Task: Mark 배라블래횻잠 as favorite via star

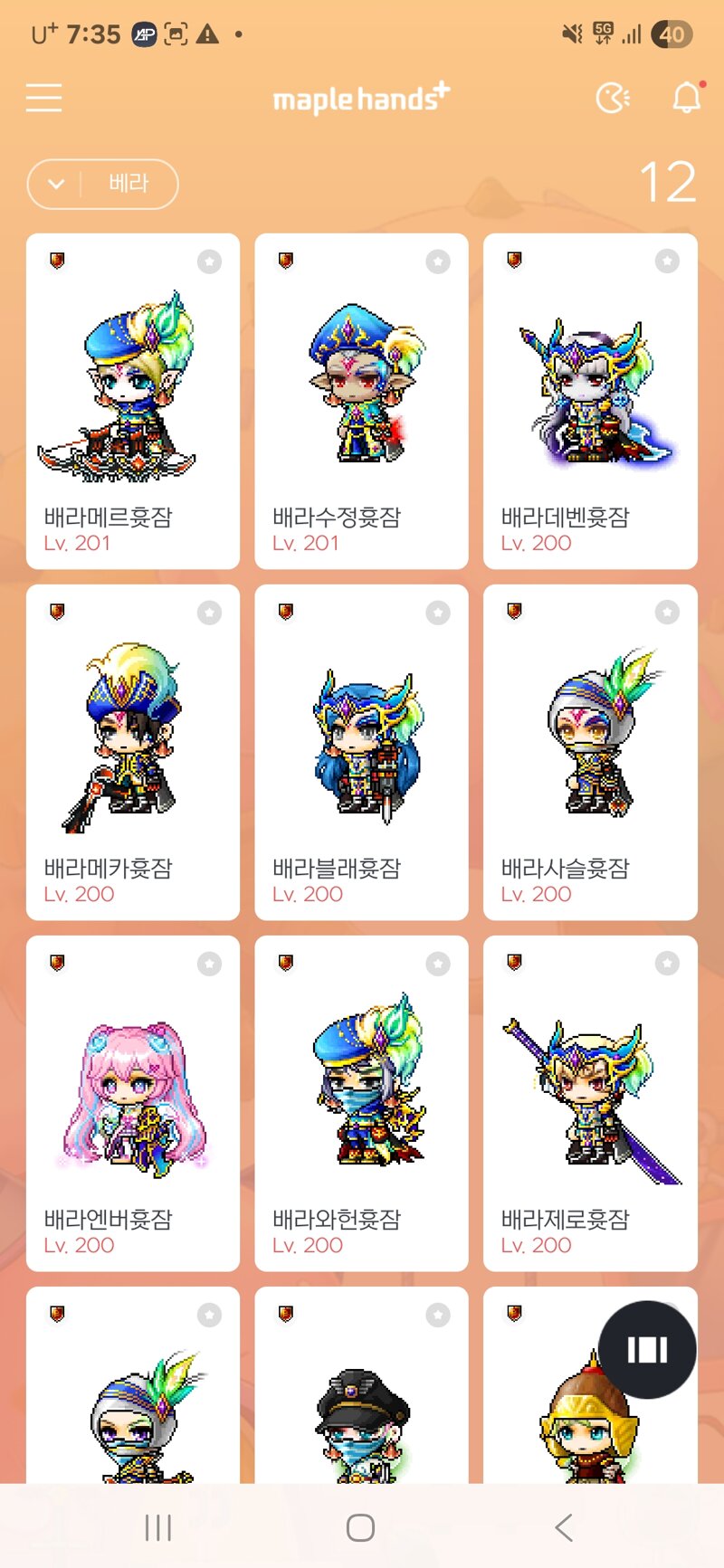Action: point(438,613)
